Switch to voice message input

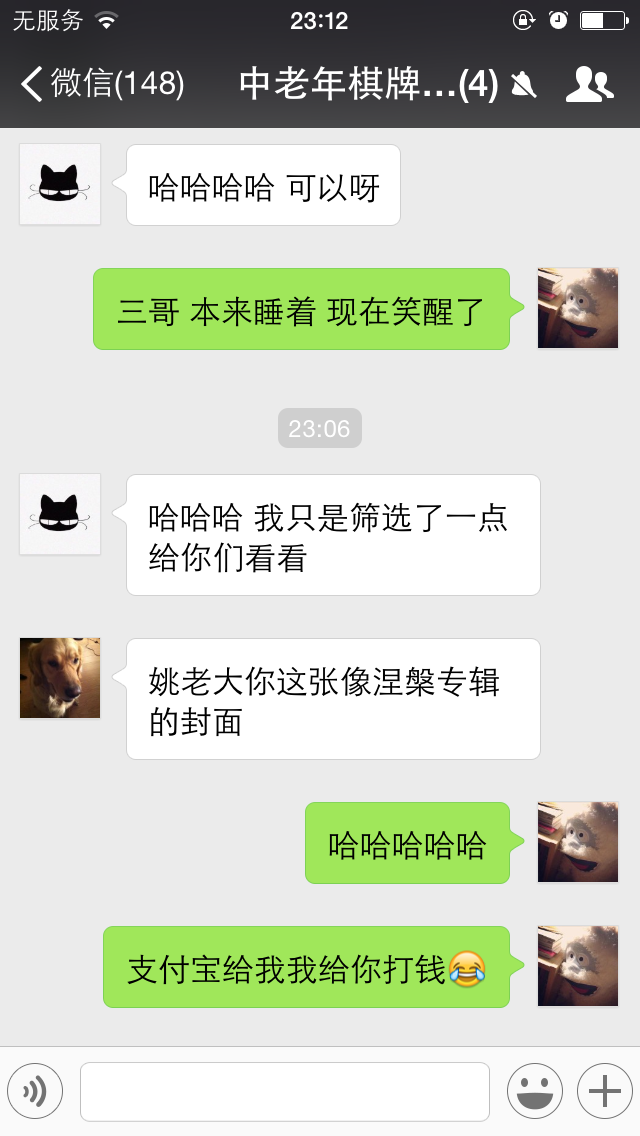(x=35, y=1091)
